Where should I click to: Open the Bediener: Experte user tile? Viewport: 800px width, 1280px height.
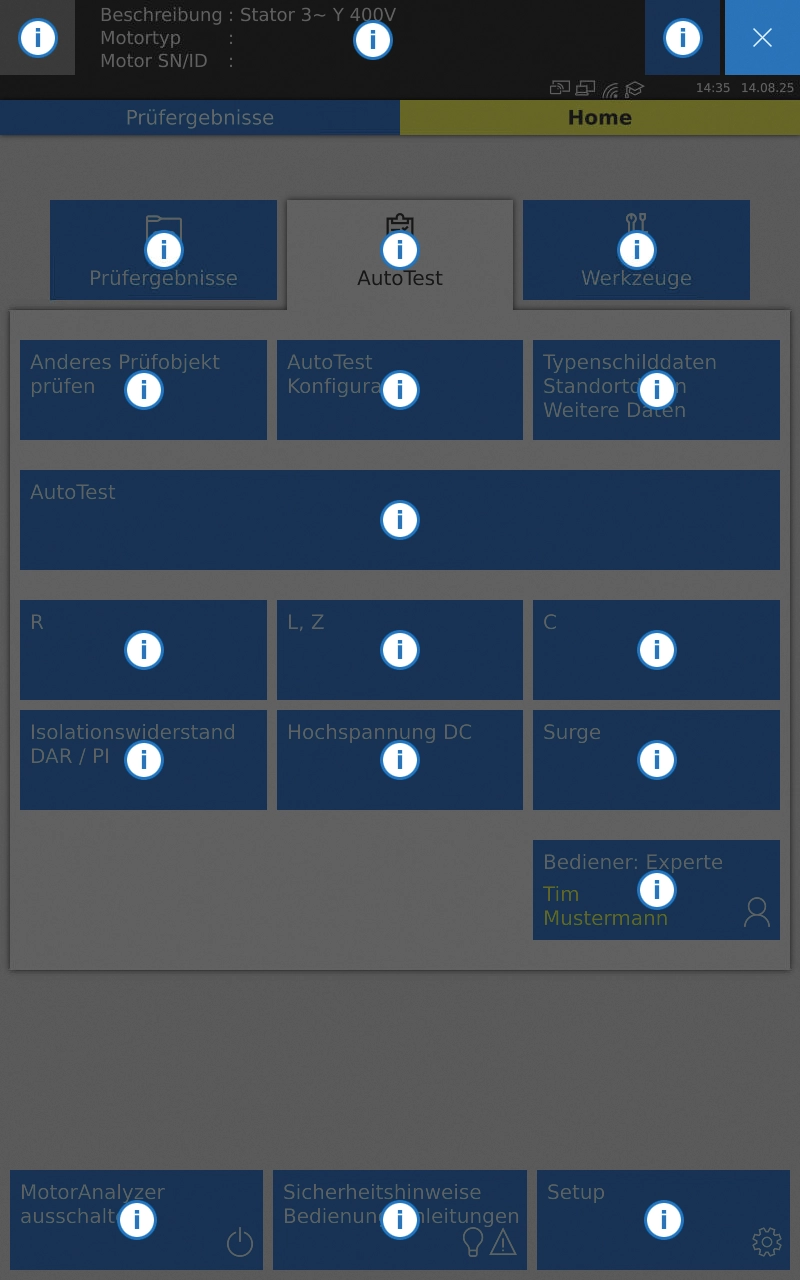tap(656, 890)
